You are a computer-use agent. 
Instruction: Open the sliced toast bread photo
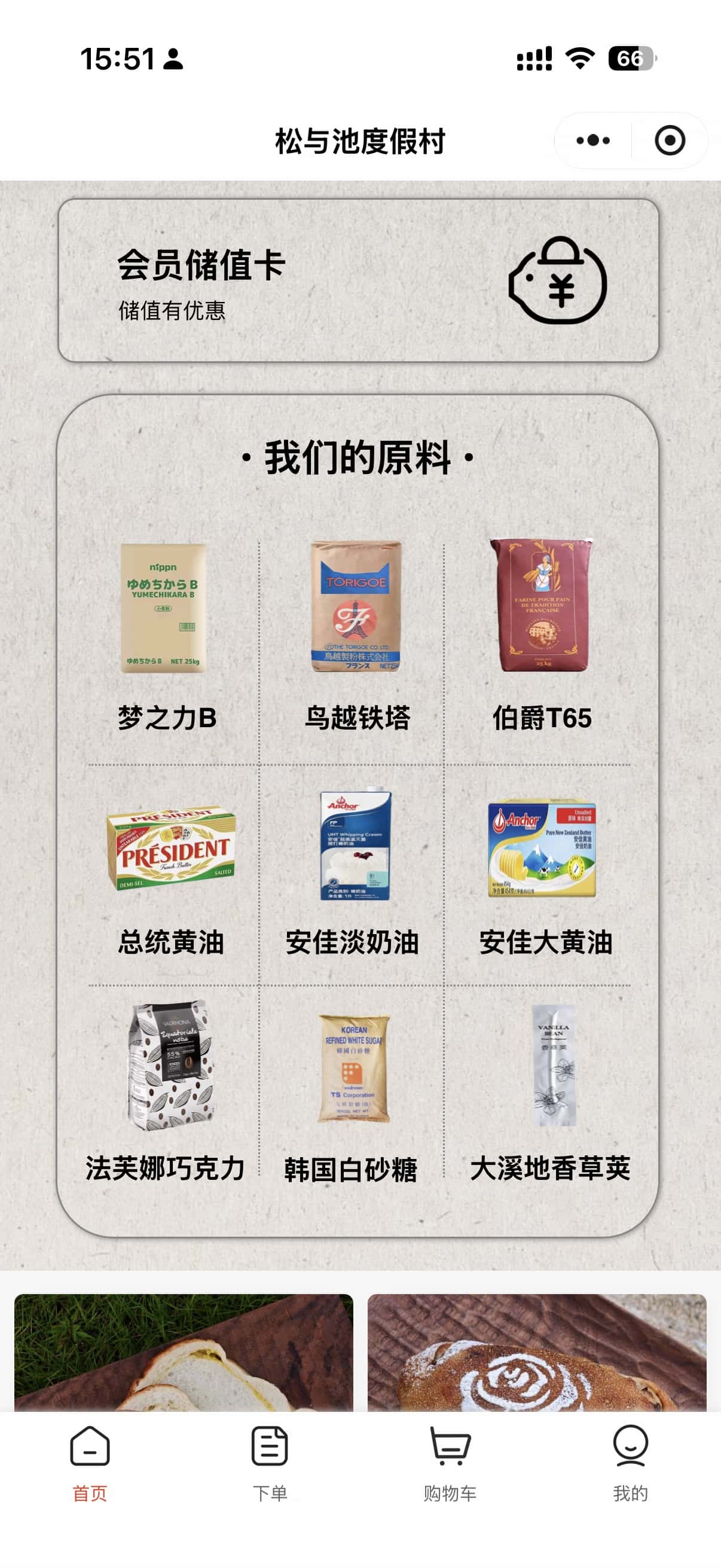[184, 1352]
